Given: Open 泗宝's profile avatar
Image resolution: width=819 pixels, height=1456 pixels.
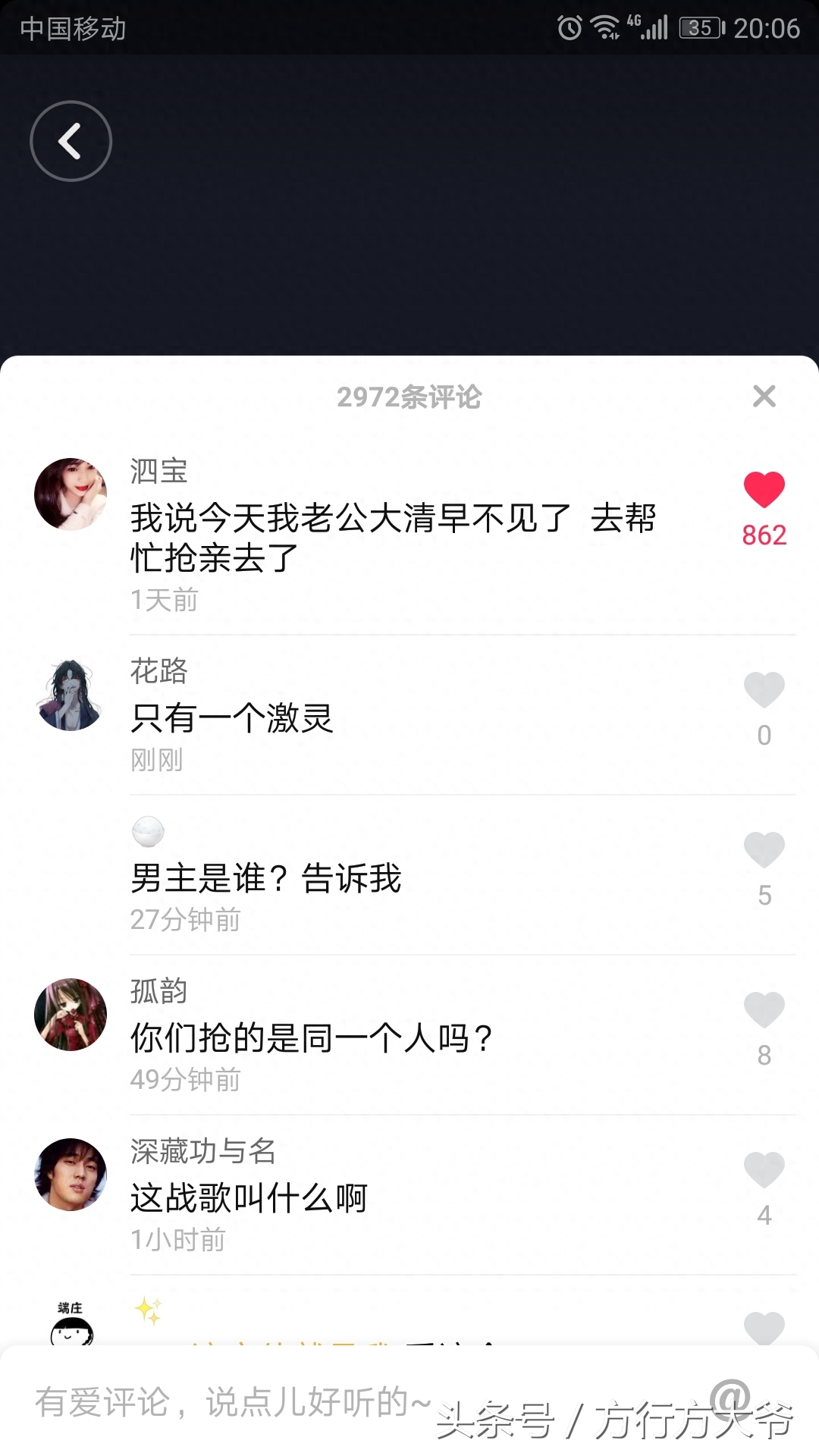Looking at the screenshot, I should [71, 494].
